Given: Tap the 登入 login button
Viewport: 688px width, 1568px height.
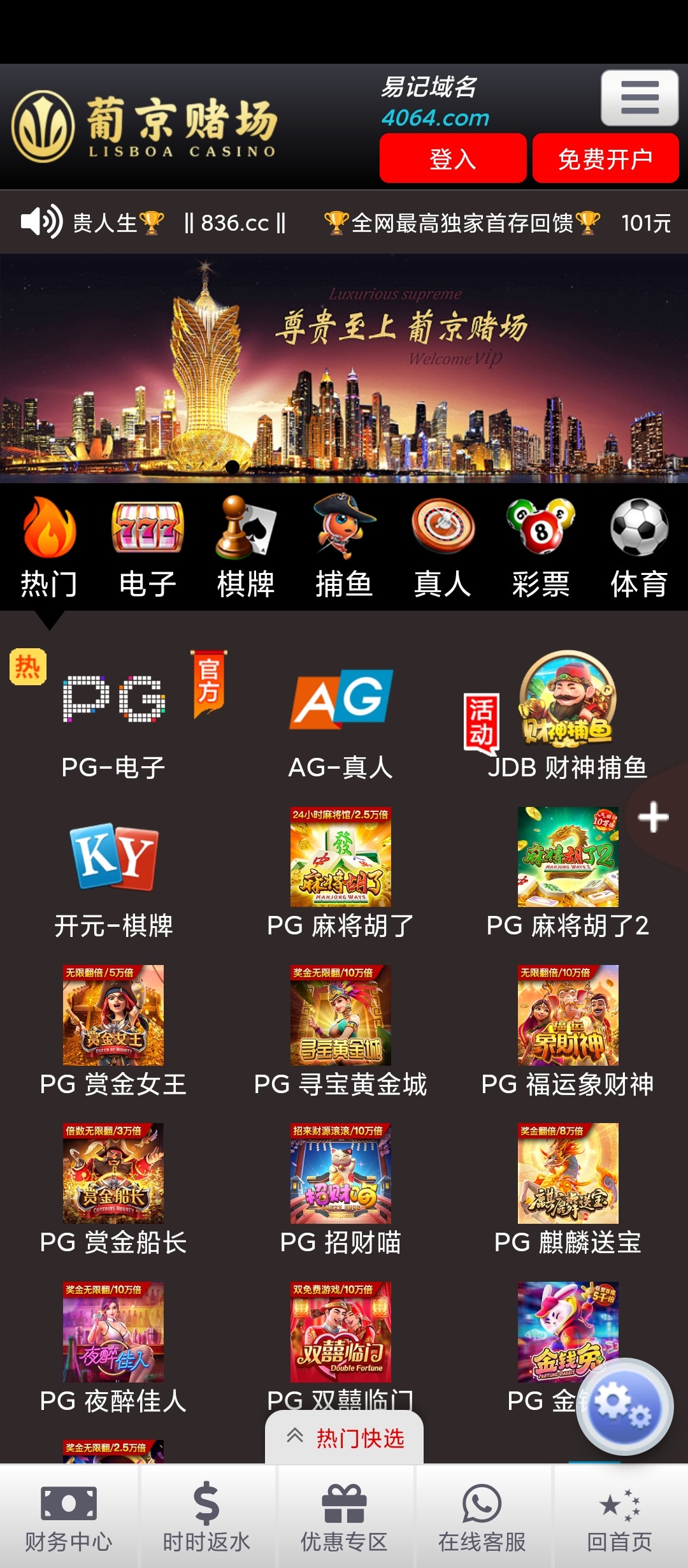Looking at the screenshot, I should click(x=453, y=158).
